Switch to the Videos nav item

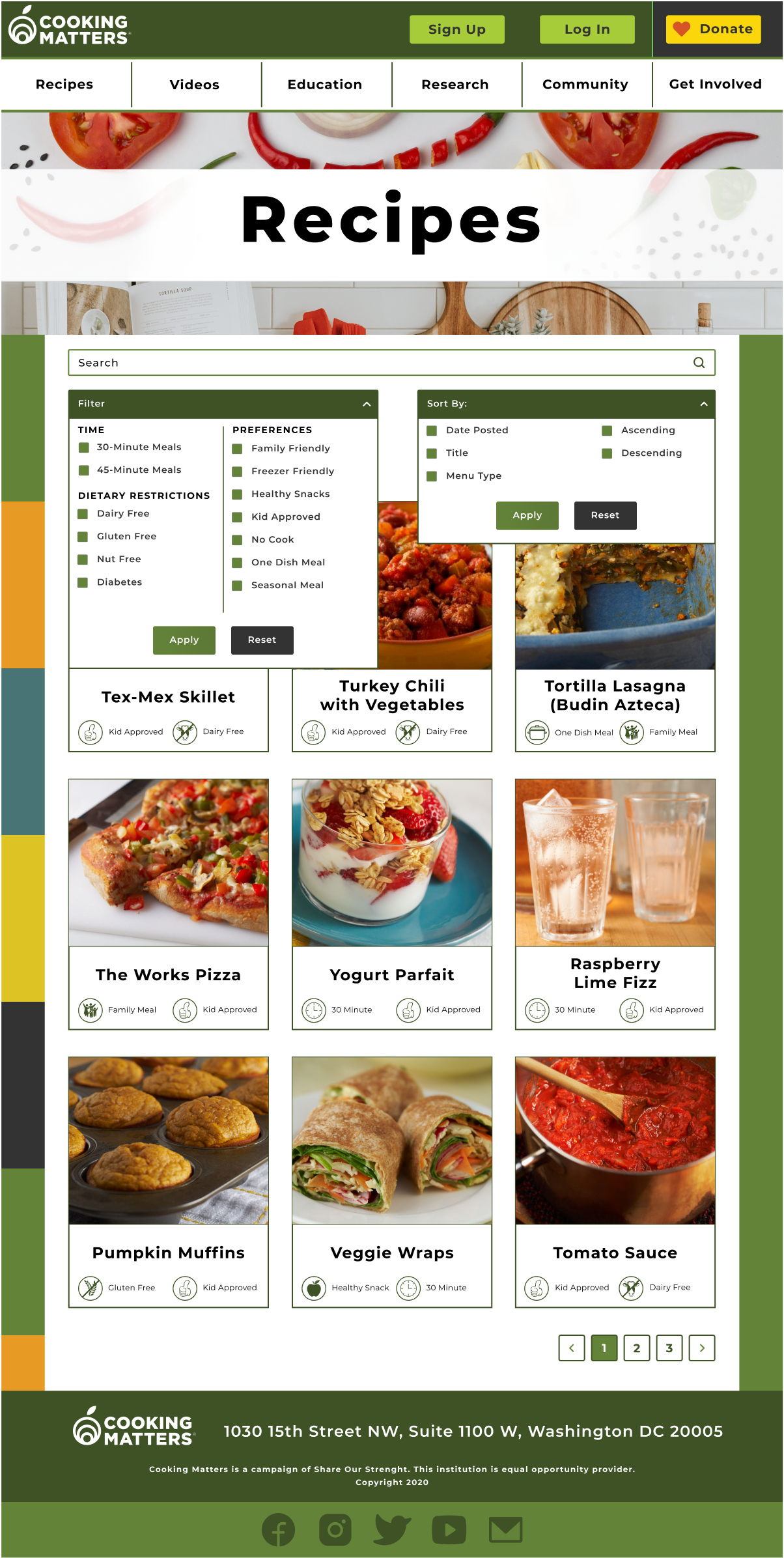(x=194, y=85)
